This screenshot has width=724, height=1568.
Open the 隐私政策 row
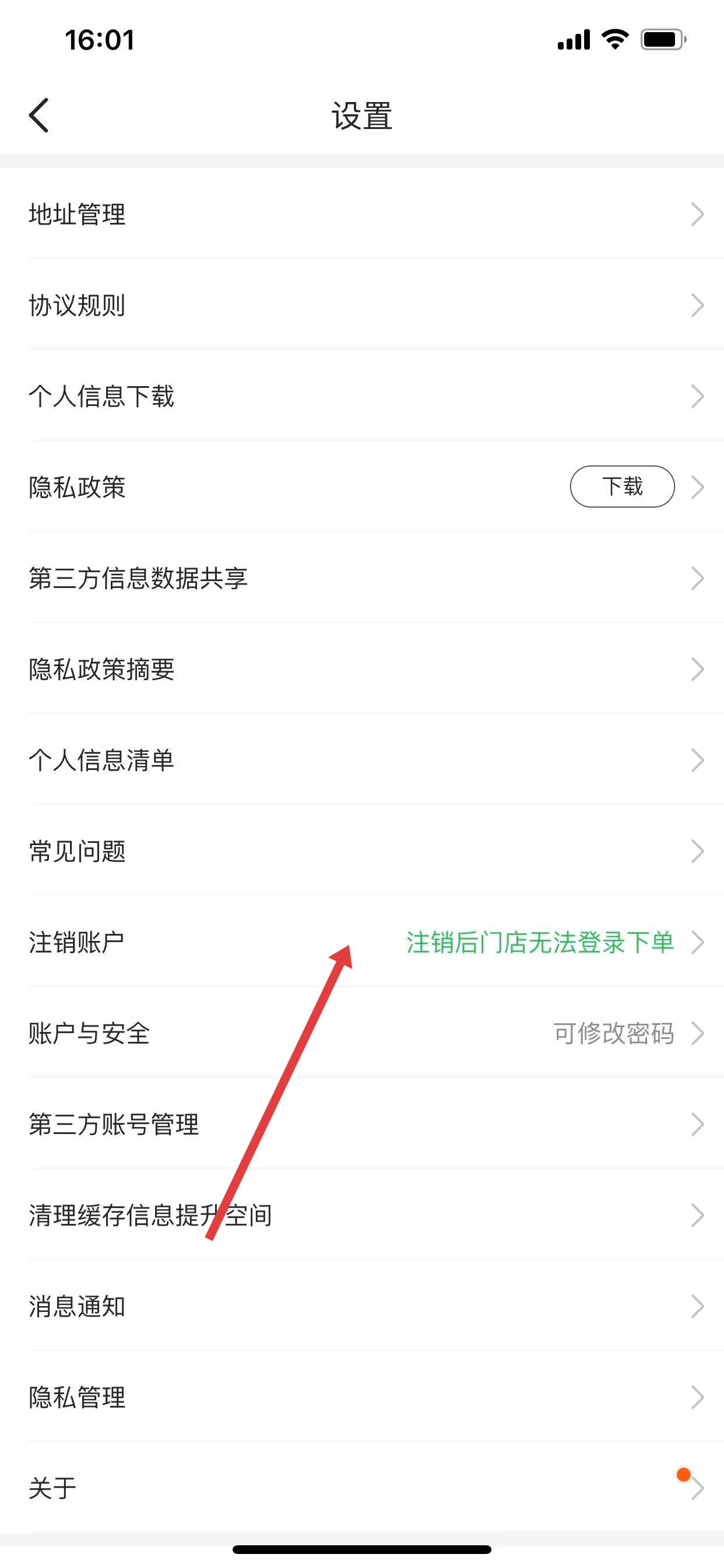click(x=78, y=487)
